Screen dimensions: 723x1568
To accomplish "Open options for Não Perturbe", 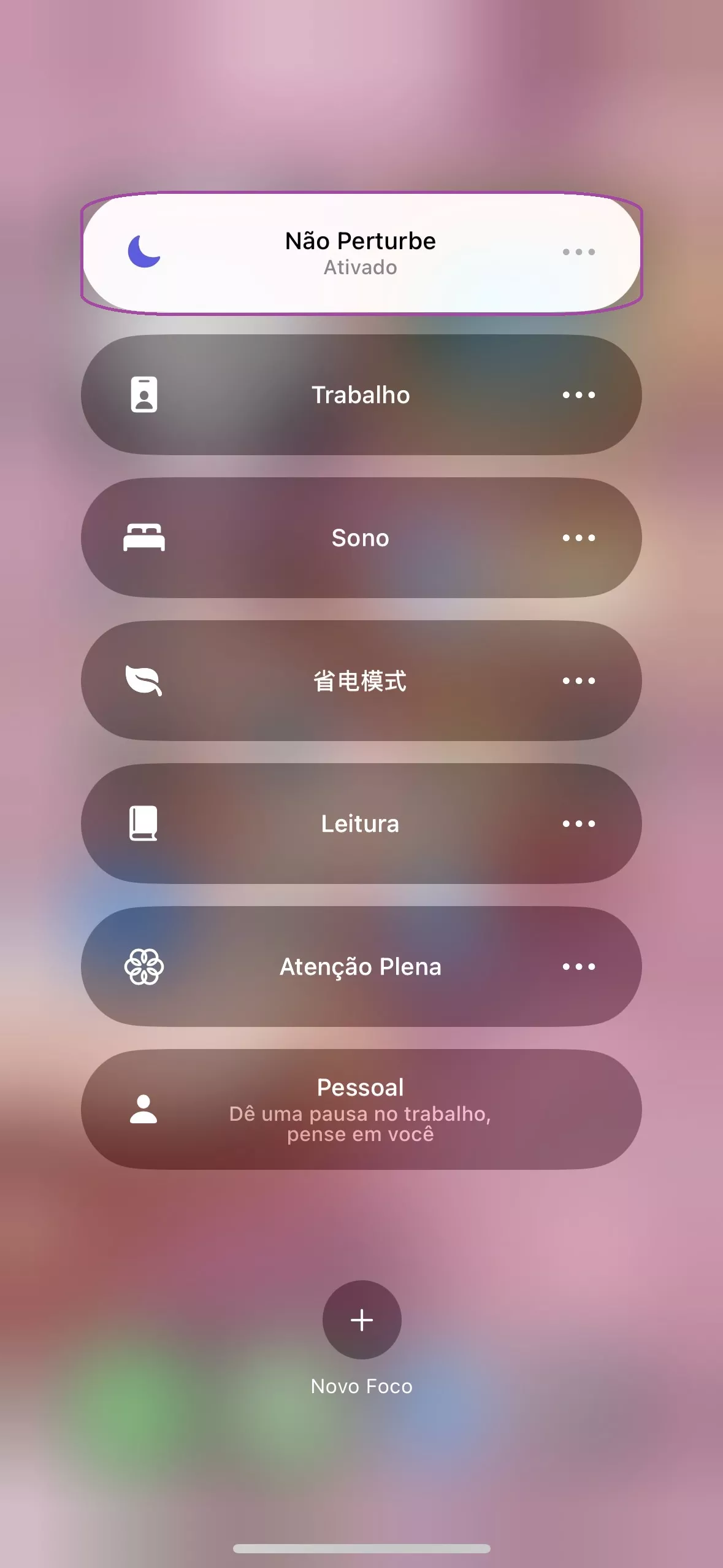I will [x=578, y=252].
